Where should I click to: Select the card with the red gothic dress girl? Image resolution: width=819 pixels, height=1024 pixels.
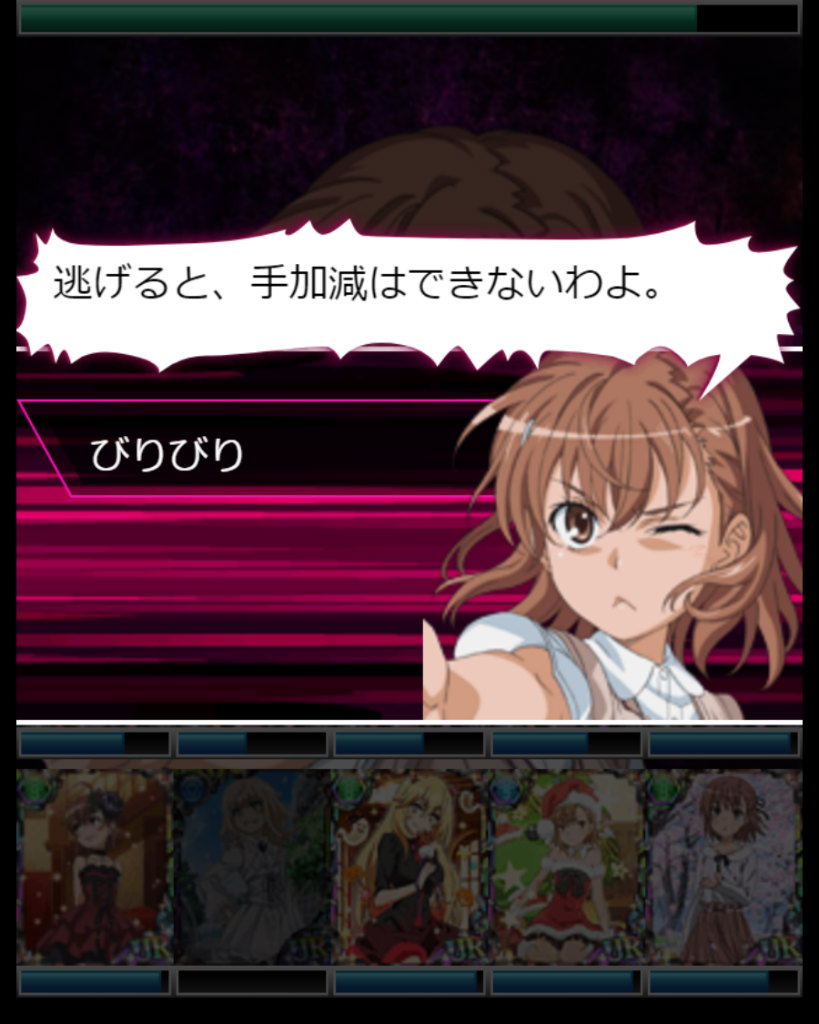[95, 867]
